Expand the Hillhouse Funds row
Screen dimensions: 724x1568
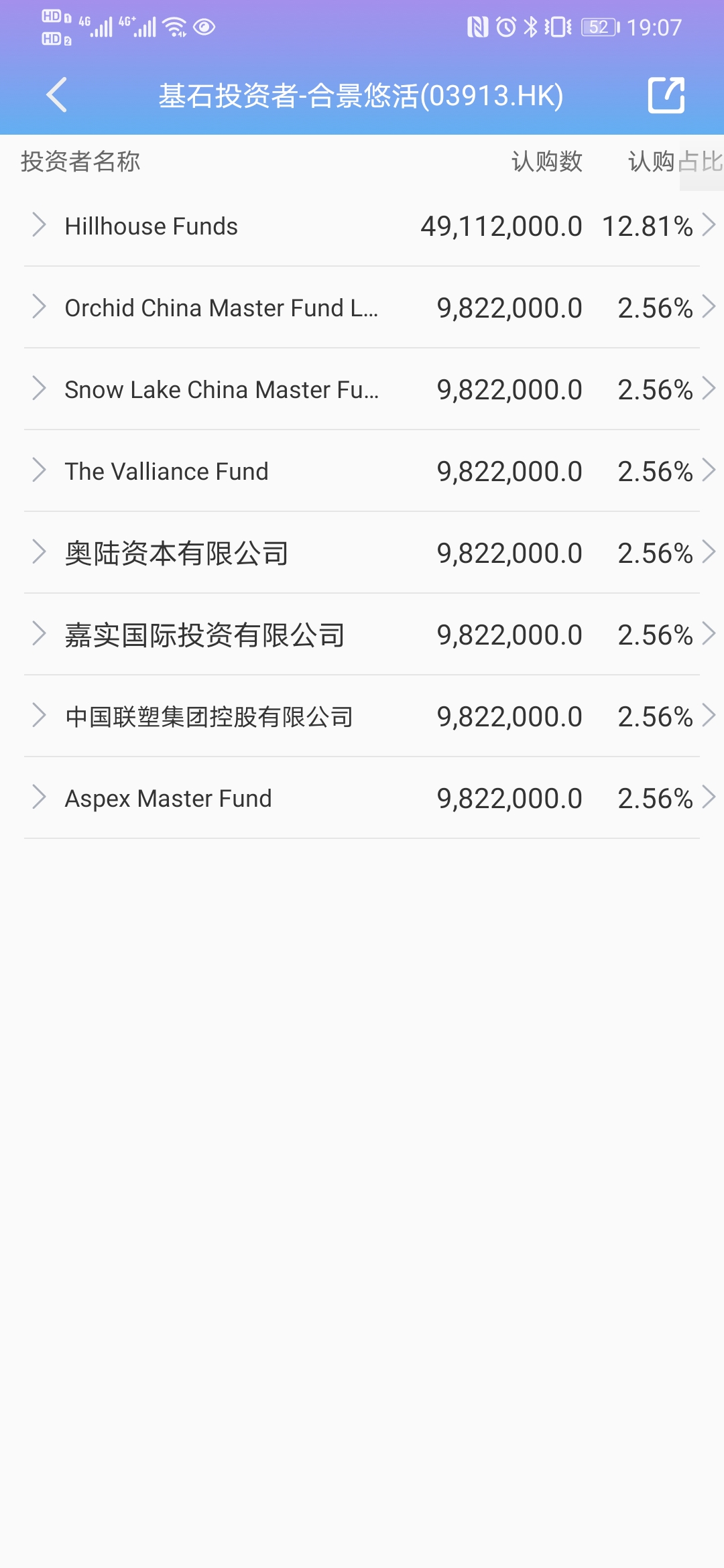(x=39, y=225)
